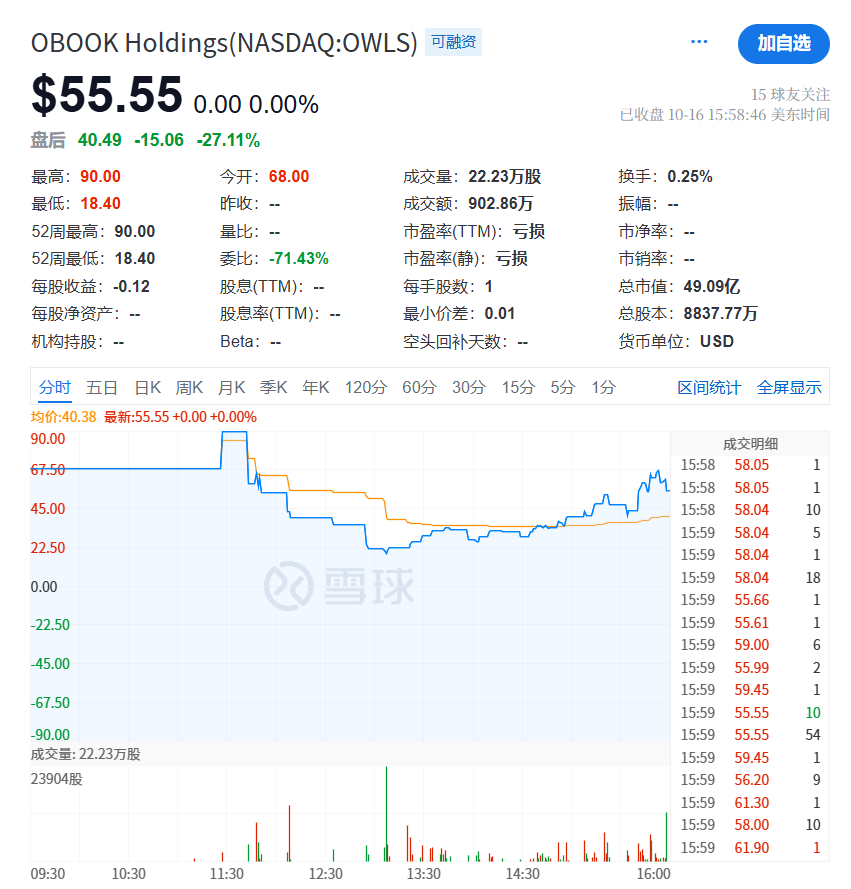Show the 周K weekly chart
This screenshot has height=889, width=851.
190,388
